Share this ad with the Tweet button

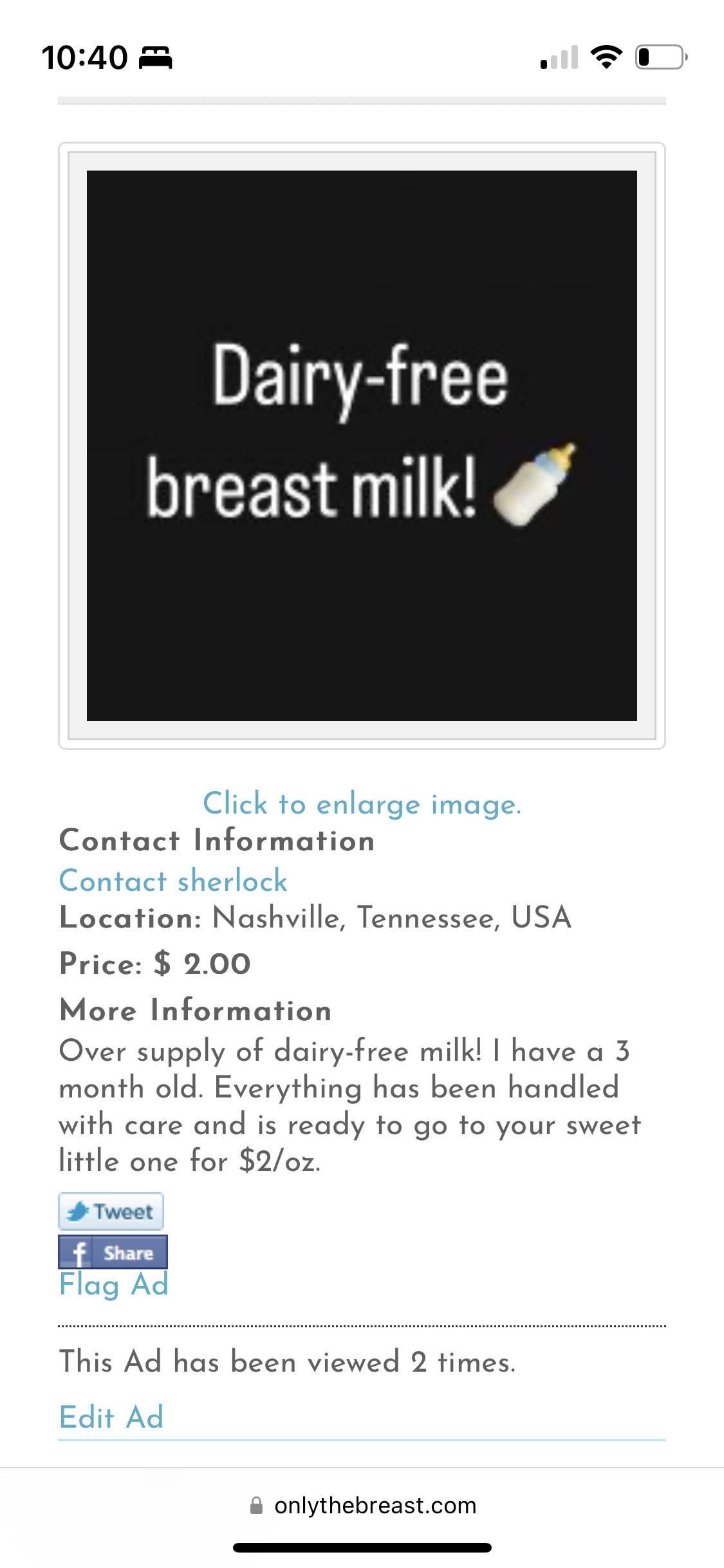(111, 1211)
